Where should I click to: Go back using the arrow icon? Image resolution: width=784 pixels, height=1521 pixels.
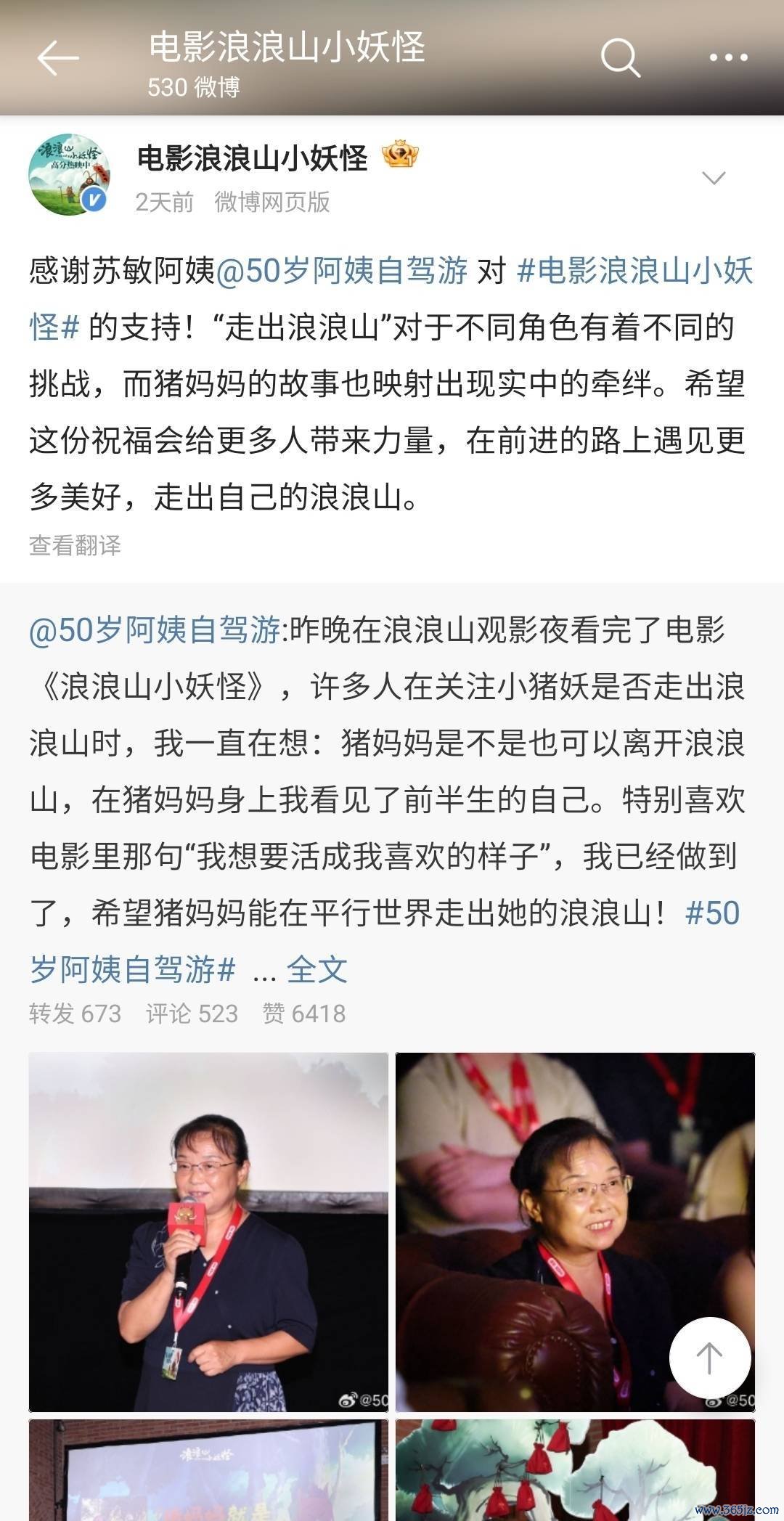point(57,58)
